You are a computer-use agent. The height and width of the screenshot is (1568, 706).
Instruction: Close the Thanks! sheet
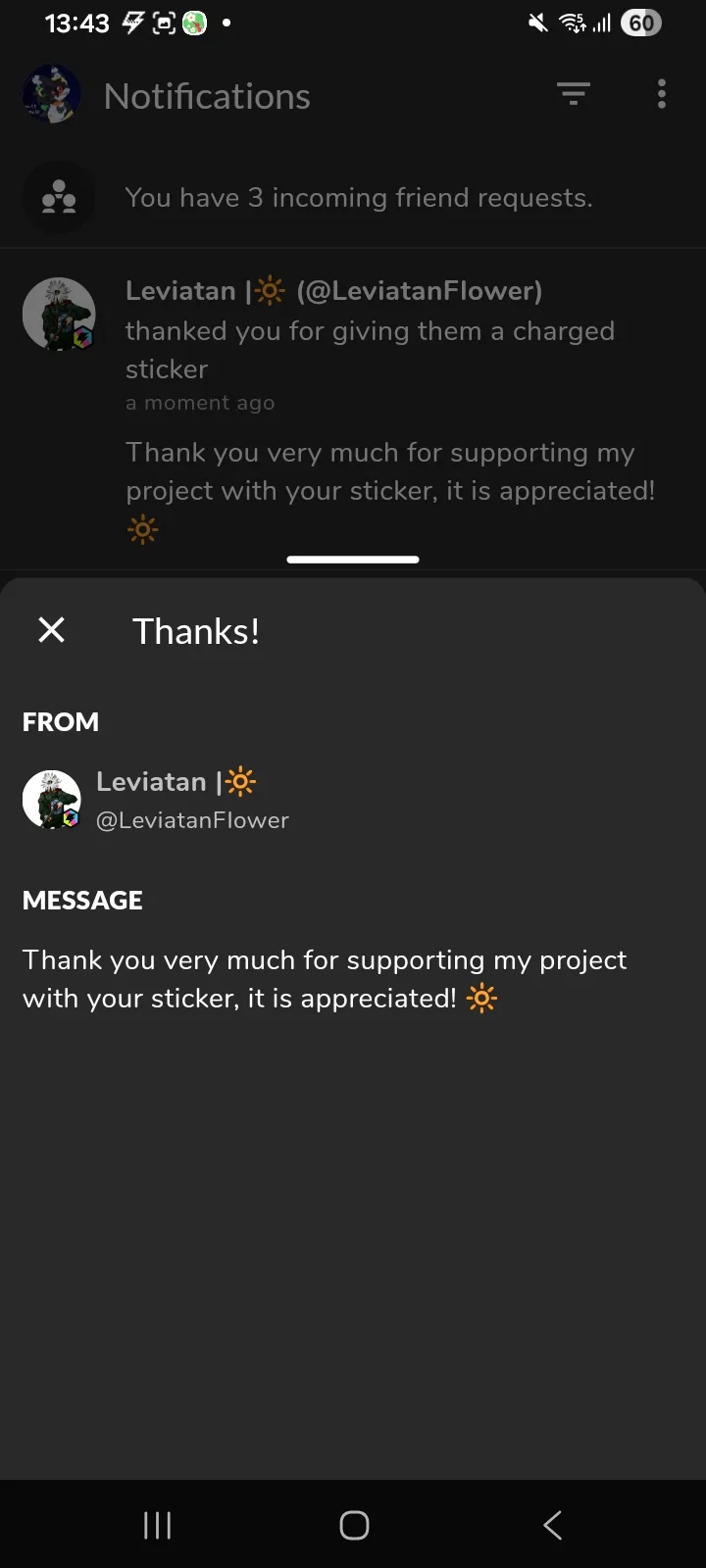[x=51, y=630]
